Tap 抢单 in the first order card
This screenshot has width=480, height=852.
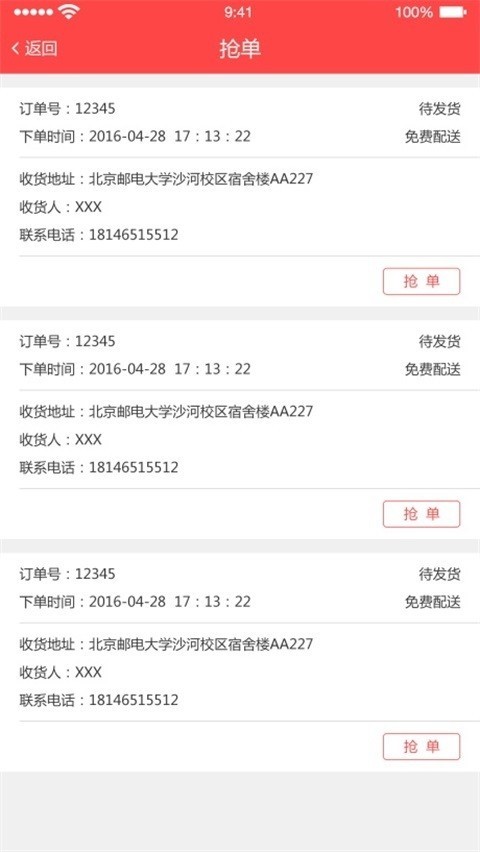(x=421, y=281)
